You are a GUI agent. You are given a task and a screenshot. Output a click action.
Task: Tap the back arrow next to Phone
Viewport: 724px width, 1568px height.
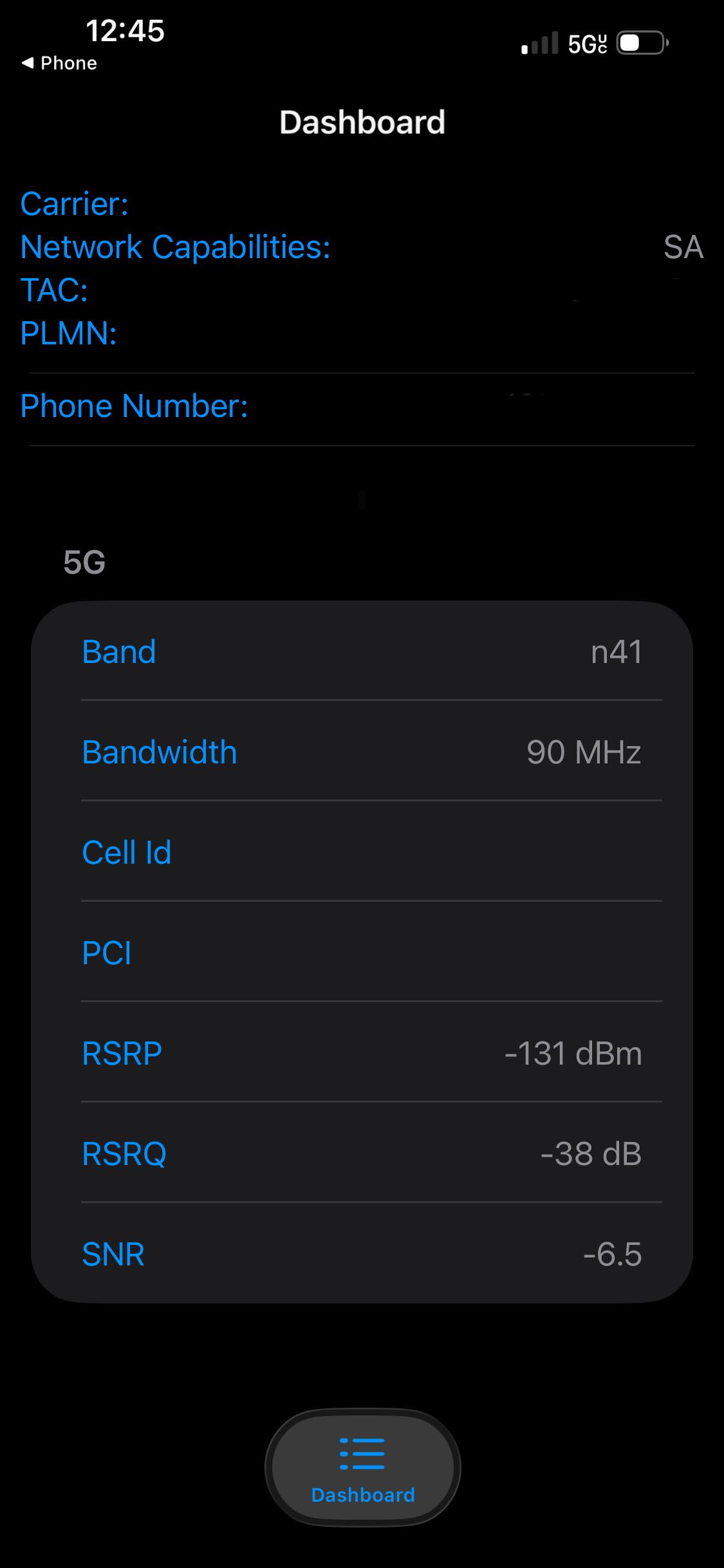coord(27,62)
